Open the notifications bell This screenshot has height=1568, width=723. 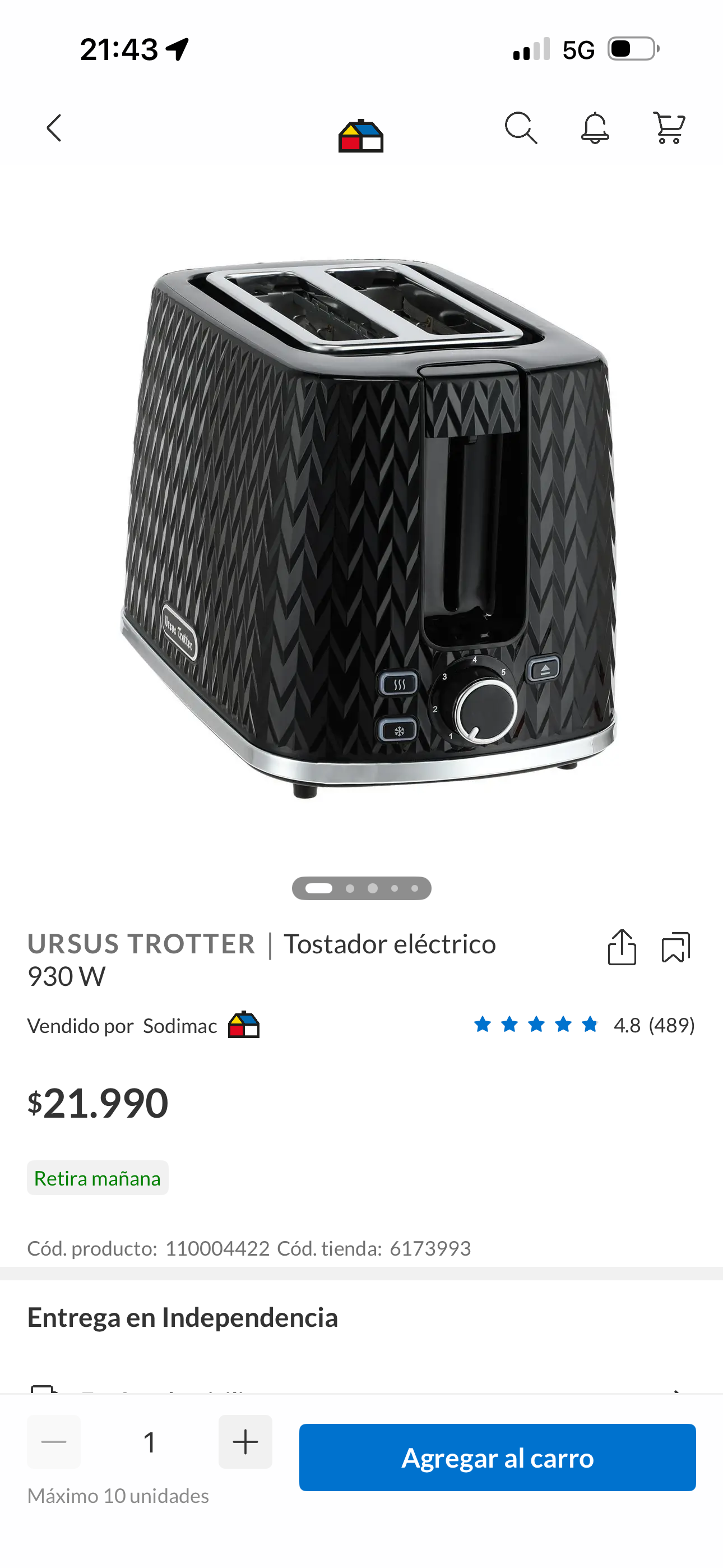coord(595,128)
